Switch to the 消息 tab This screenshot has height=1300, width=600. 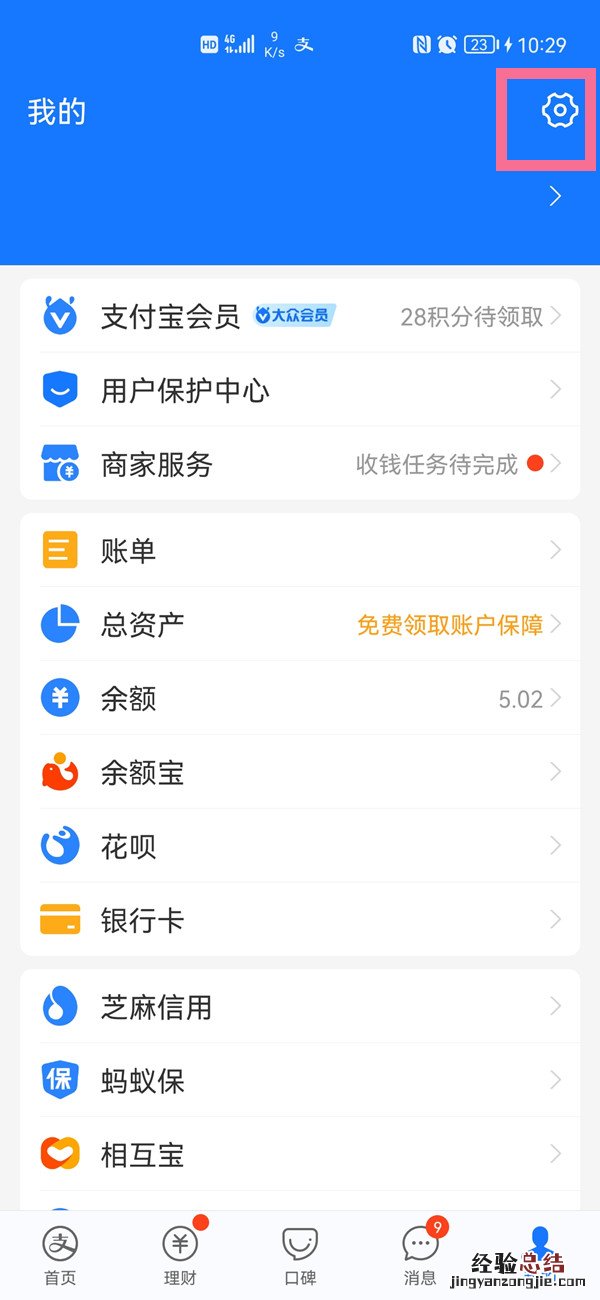pos(420,1256)
